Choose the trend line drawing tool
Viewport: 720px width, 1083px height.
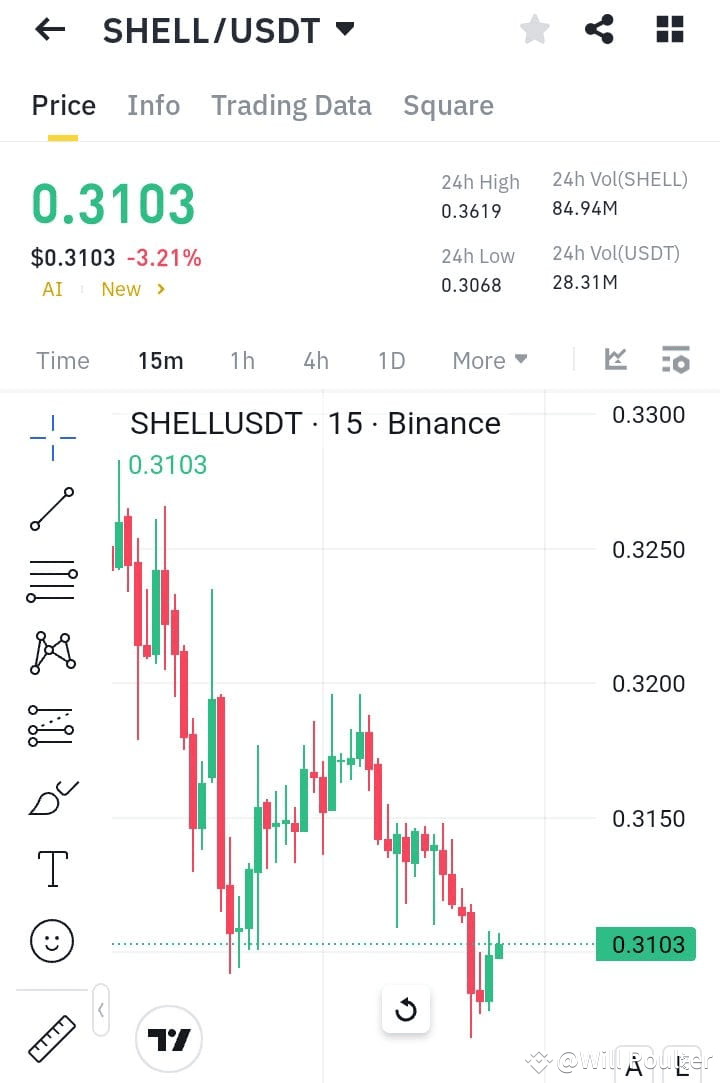pyautogui.click(x=51, y=510)
